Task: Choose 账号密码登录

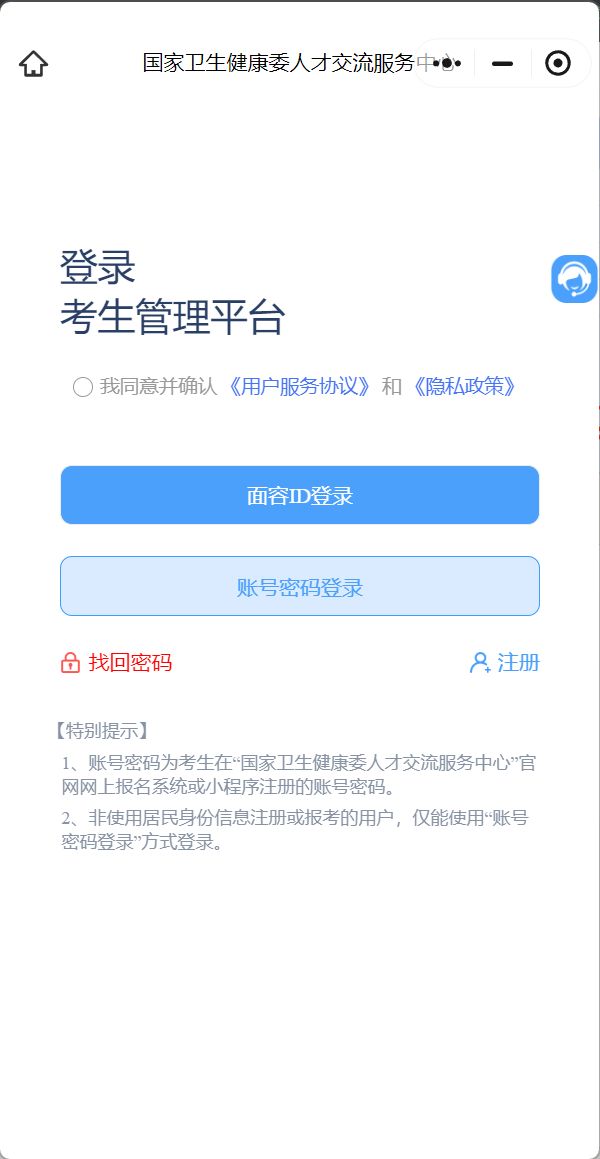Action: tap(300, 586)
